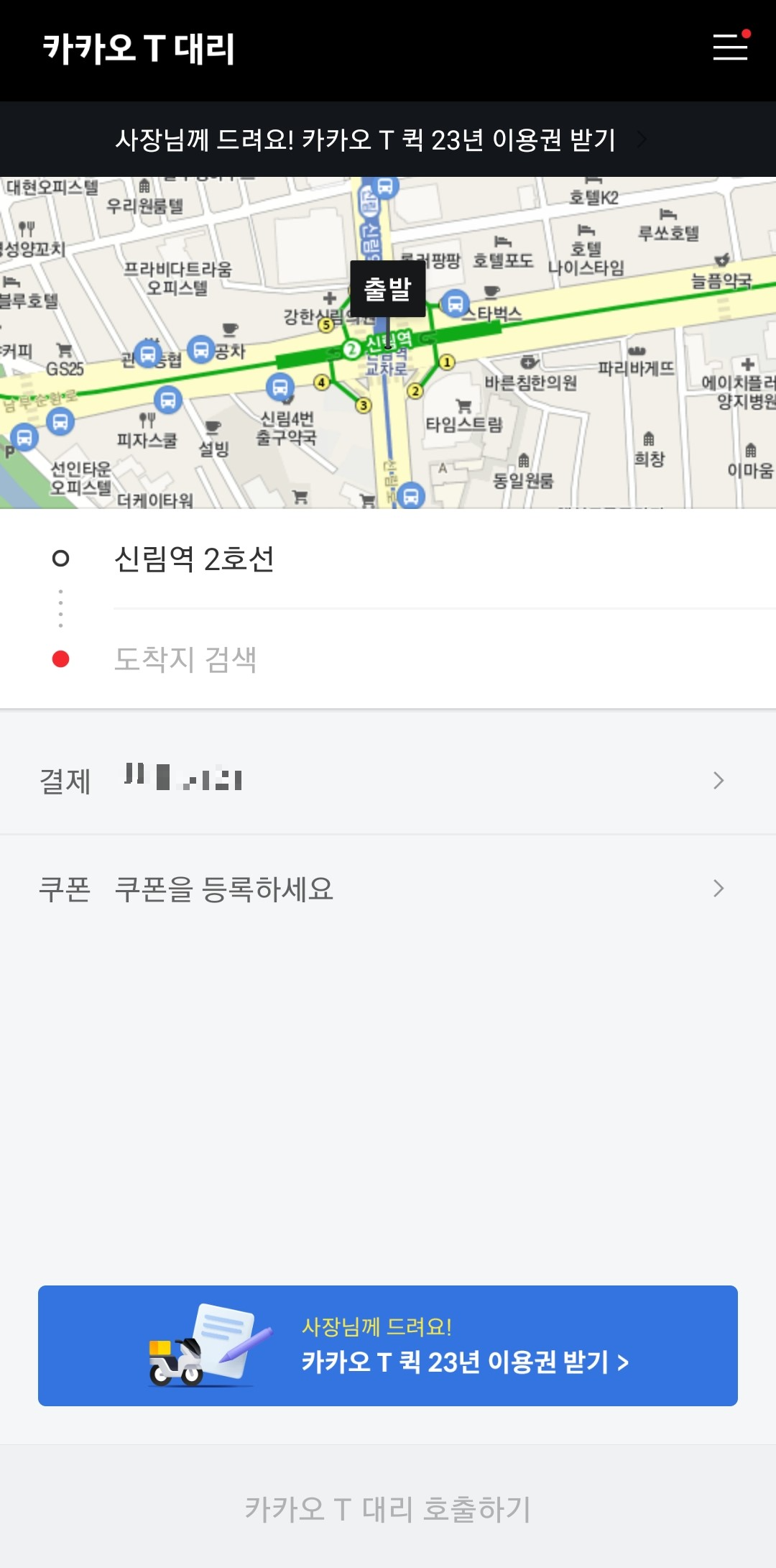Tap the bus stop icon near 스타벅스
This screenshot has height=1568, width=776.
[x=455, y=303]
